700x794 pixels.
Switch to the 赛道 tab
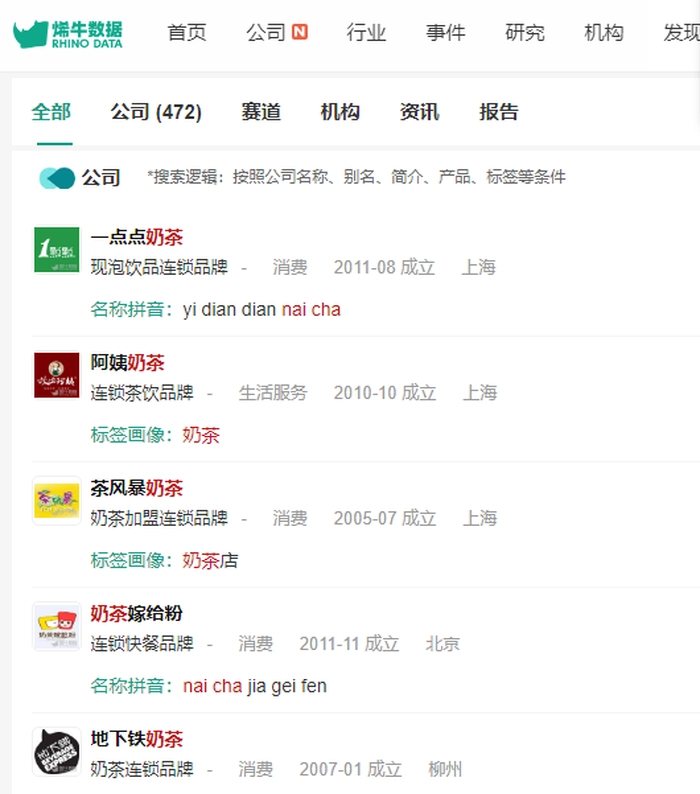coord(261,112)
